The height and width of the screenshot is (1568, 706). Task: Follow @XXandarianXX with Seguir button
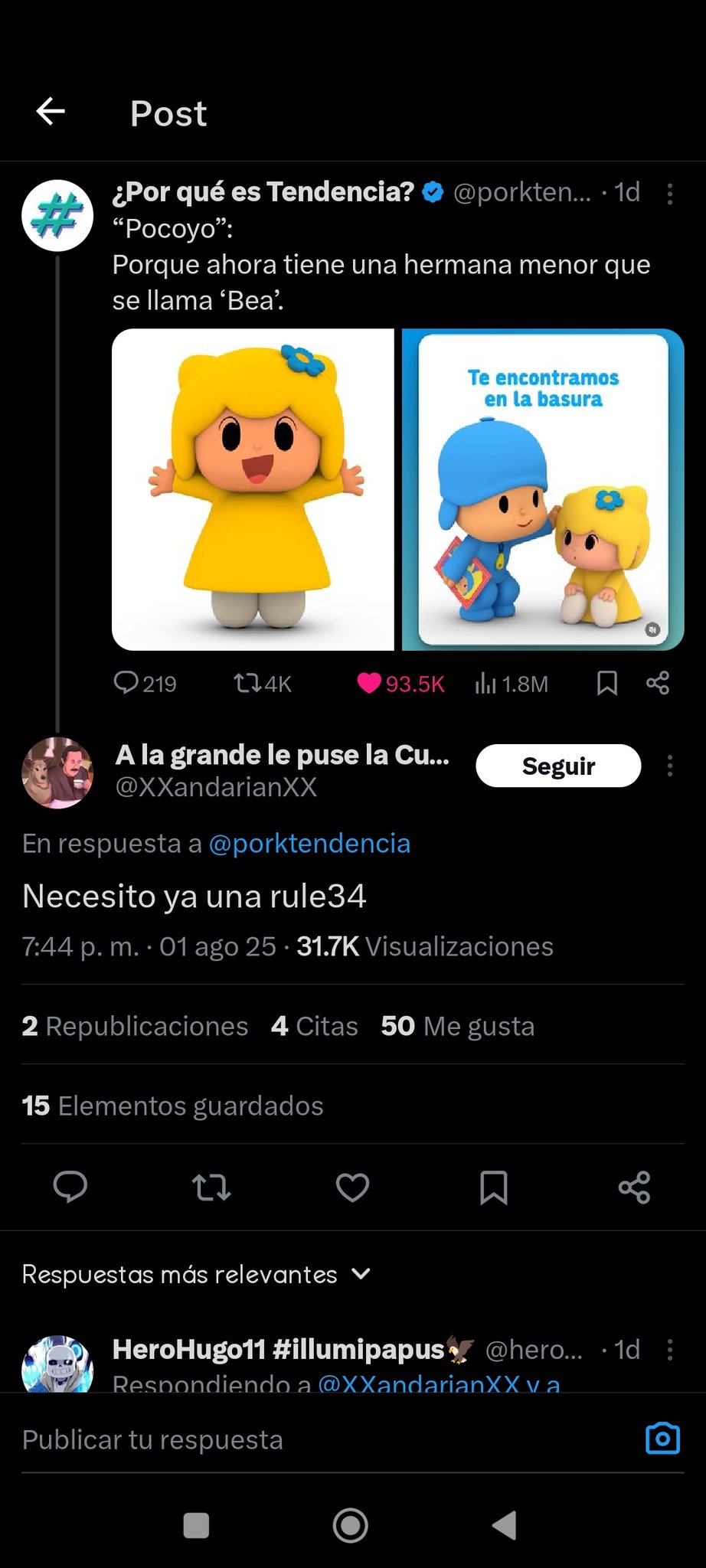pyautogui.click(x=558, y=766)
